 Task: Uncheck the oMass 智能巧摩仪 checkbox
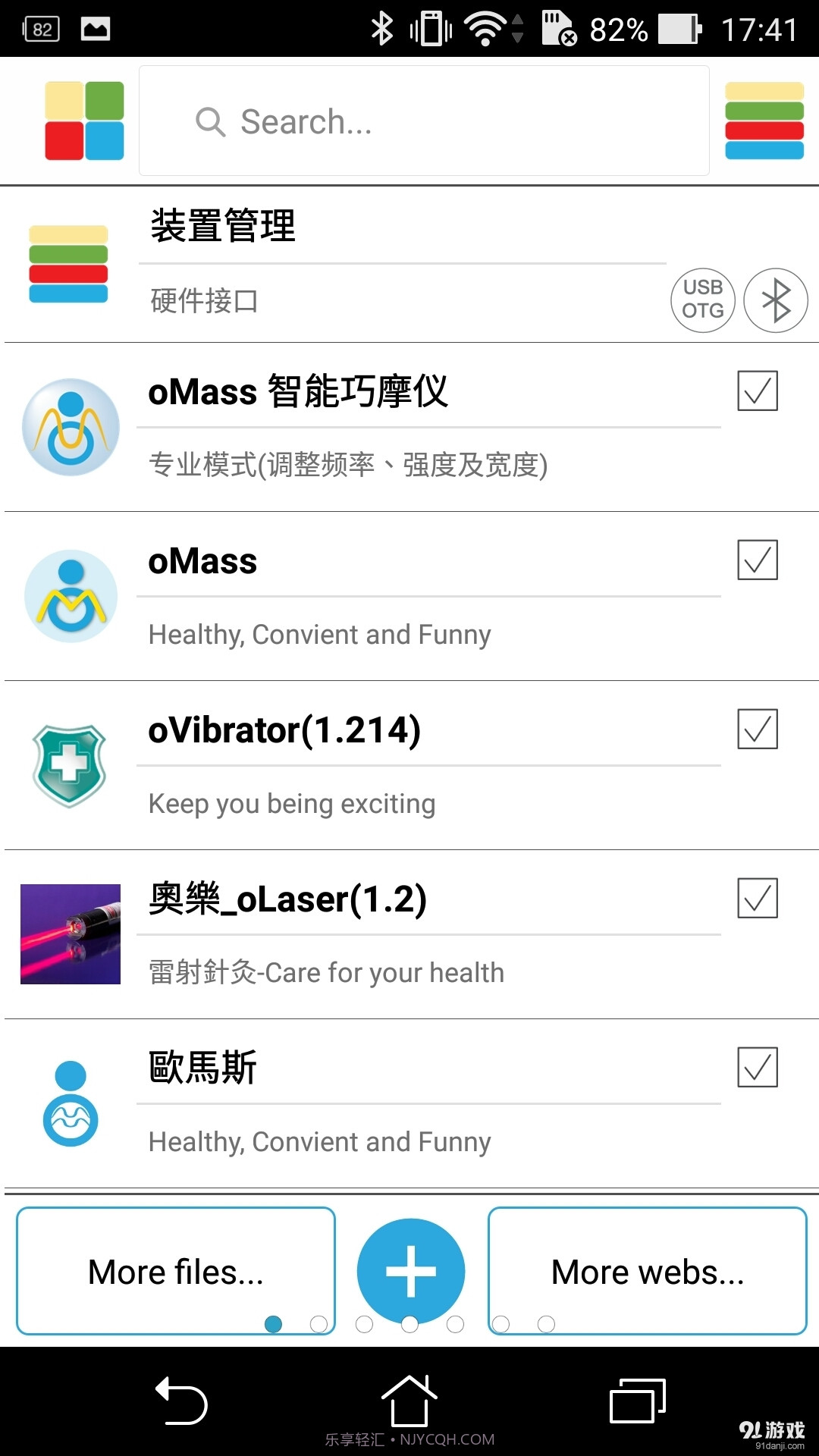[756, 391]
